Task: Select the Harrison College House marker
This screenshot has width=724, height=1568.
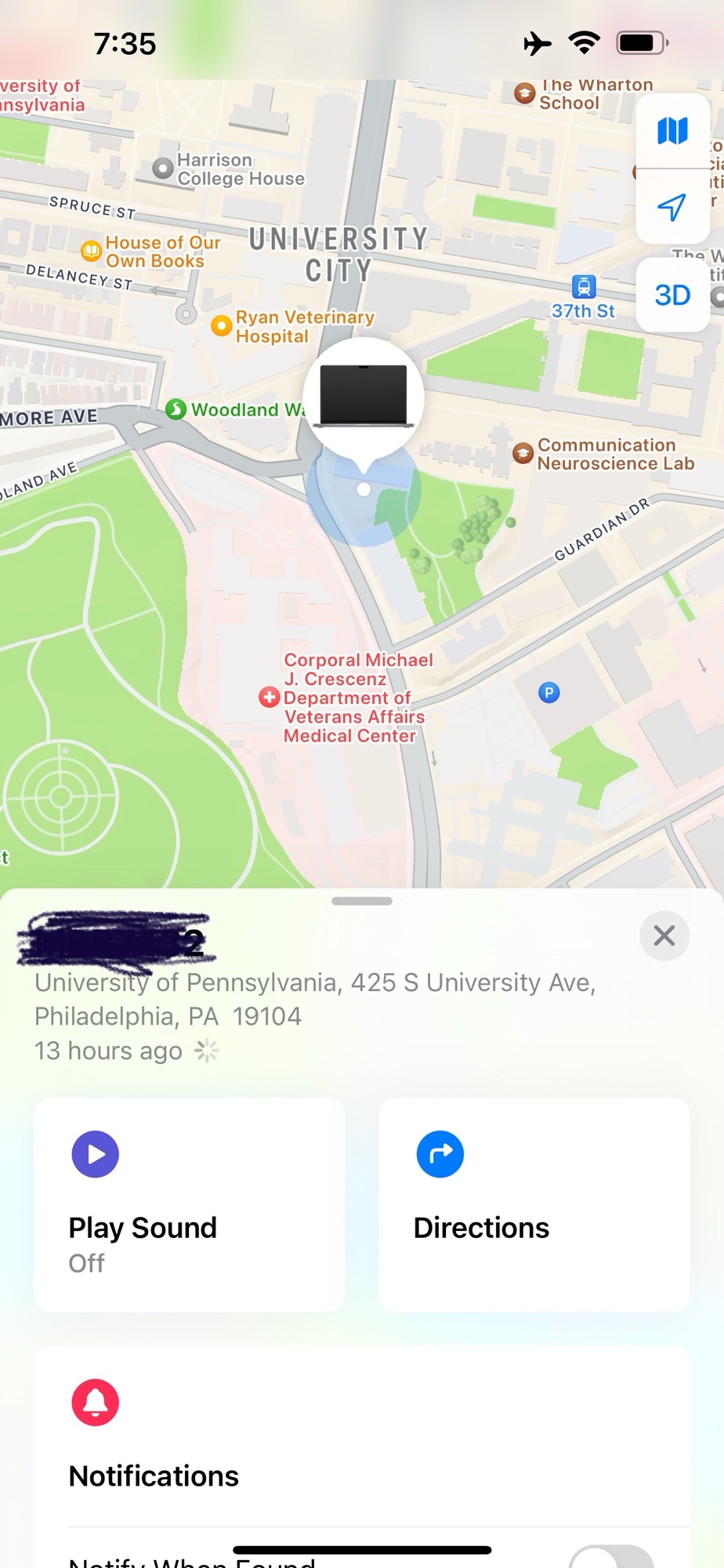Action: (x=163, y=169)
